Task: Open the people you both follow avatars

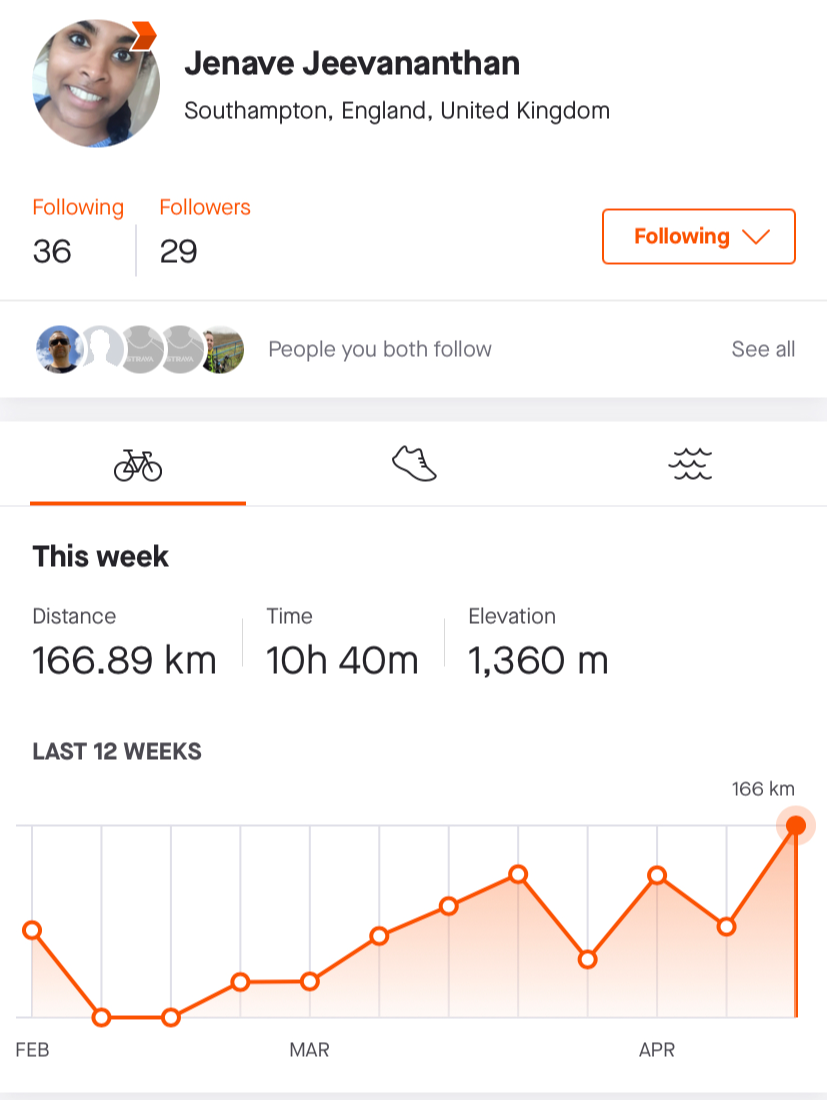Action: 140,349
